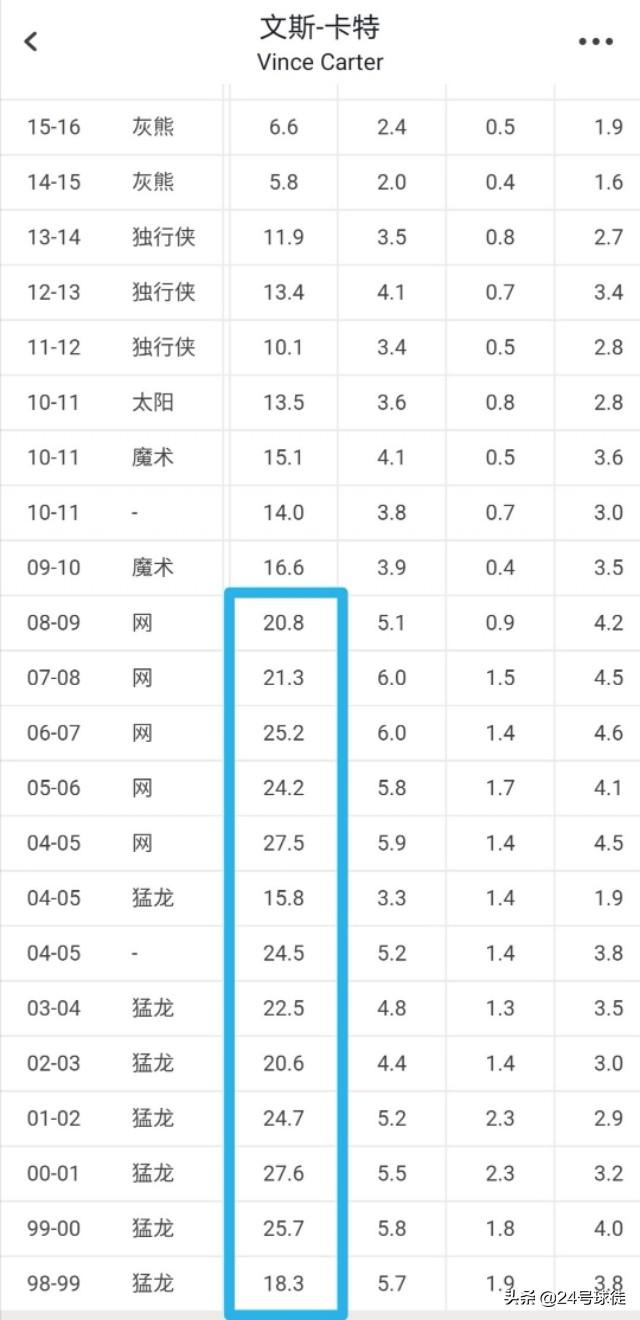640x1320 pixels.
Task: Go back from Vince Carter stats page
Action: point(31,41)
